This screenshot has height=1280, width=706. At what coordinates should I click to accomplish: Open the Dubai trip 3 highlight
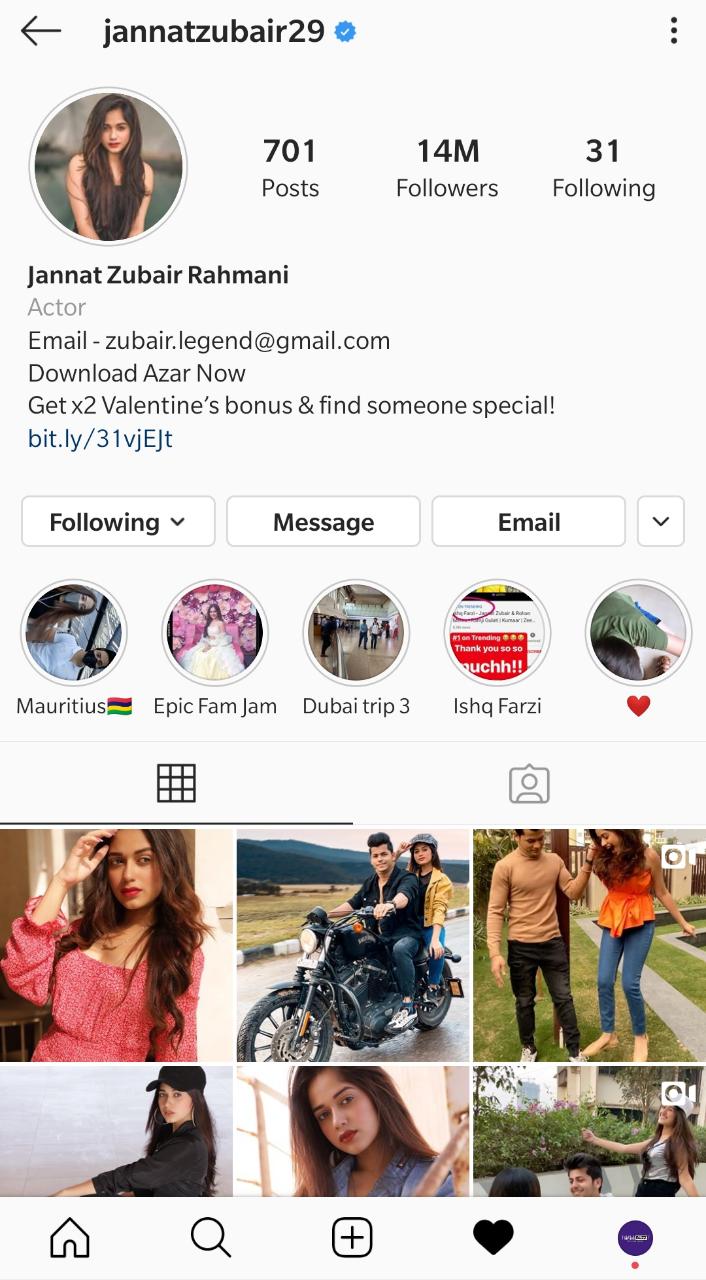point(356,633)
